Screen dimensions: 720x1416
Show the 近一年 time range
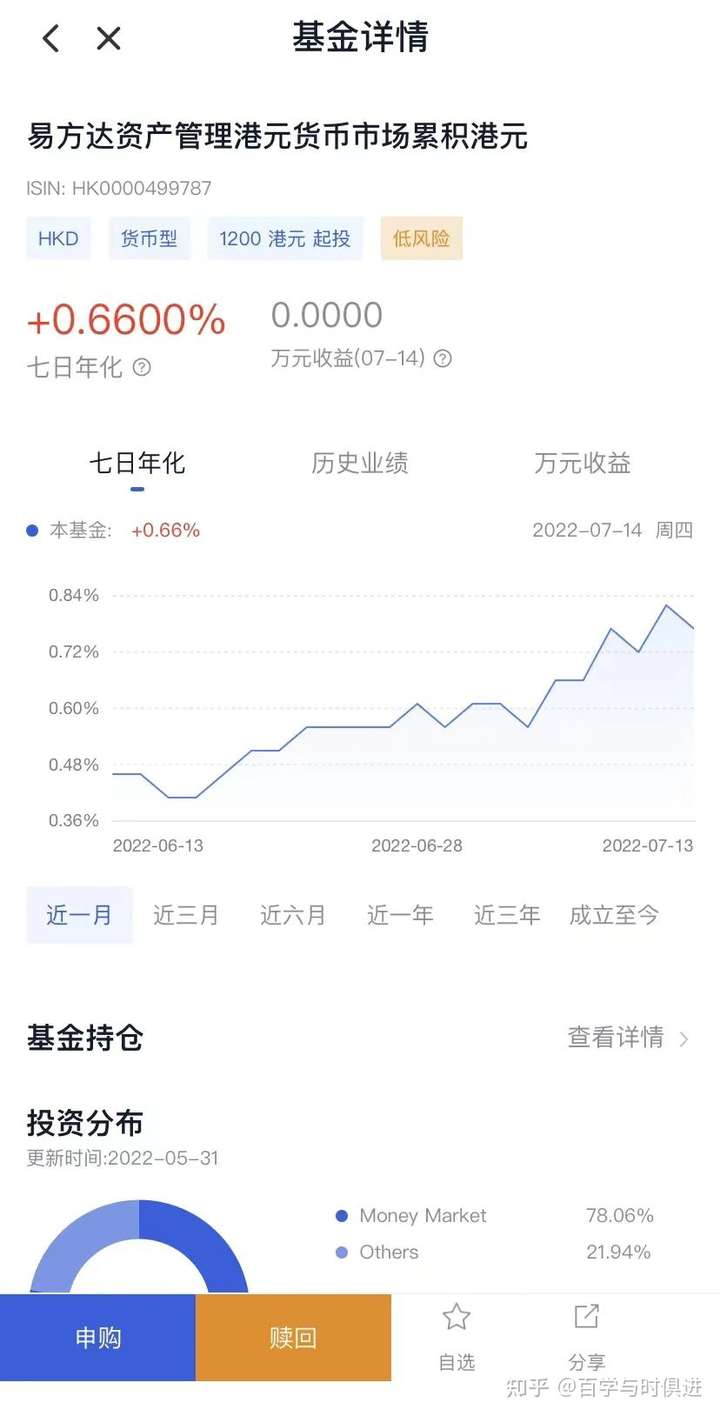(400, 915)
